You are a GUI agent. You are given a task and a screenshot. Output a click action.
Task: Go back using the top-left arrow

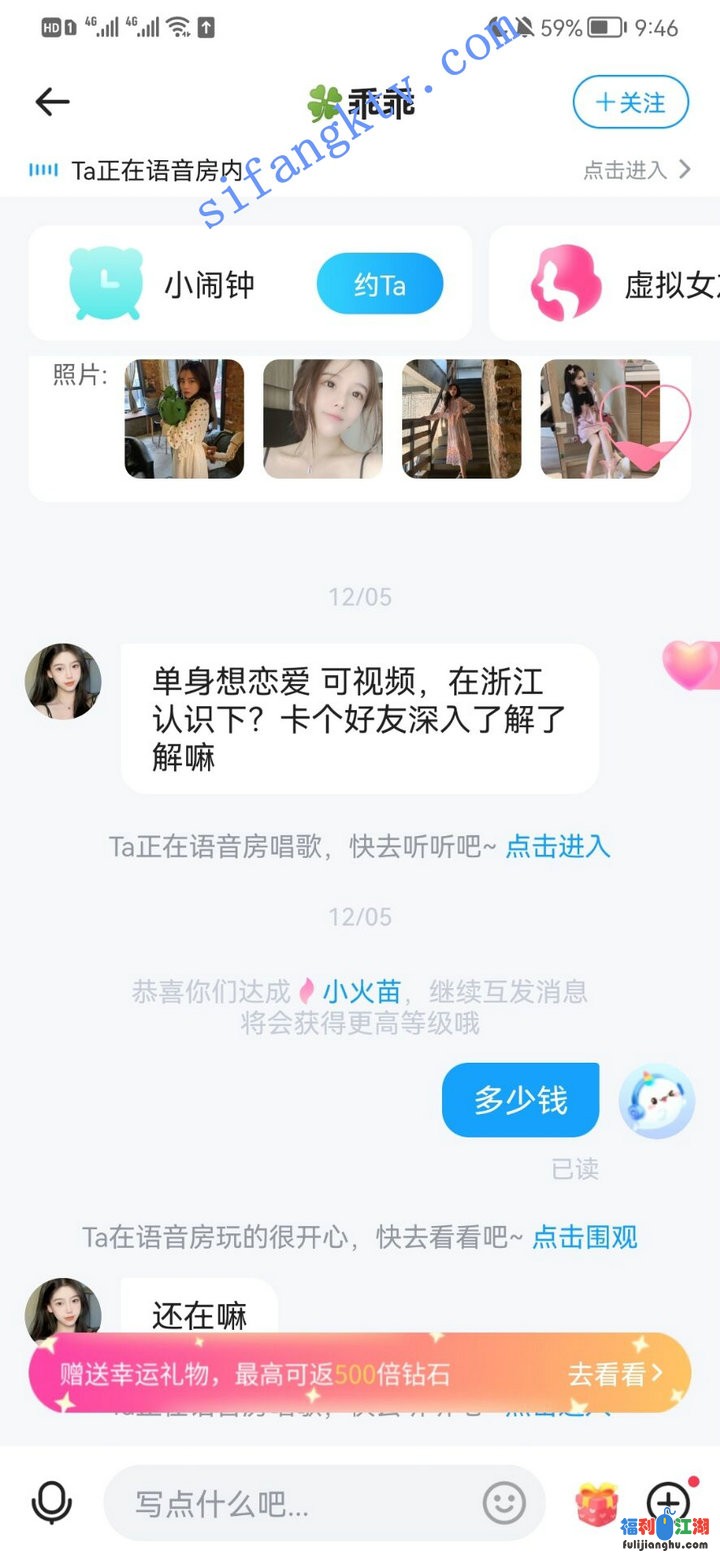pyautogui.click(x=52, y=102)
